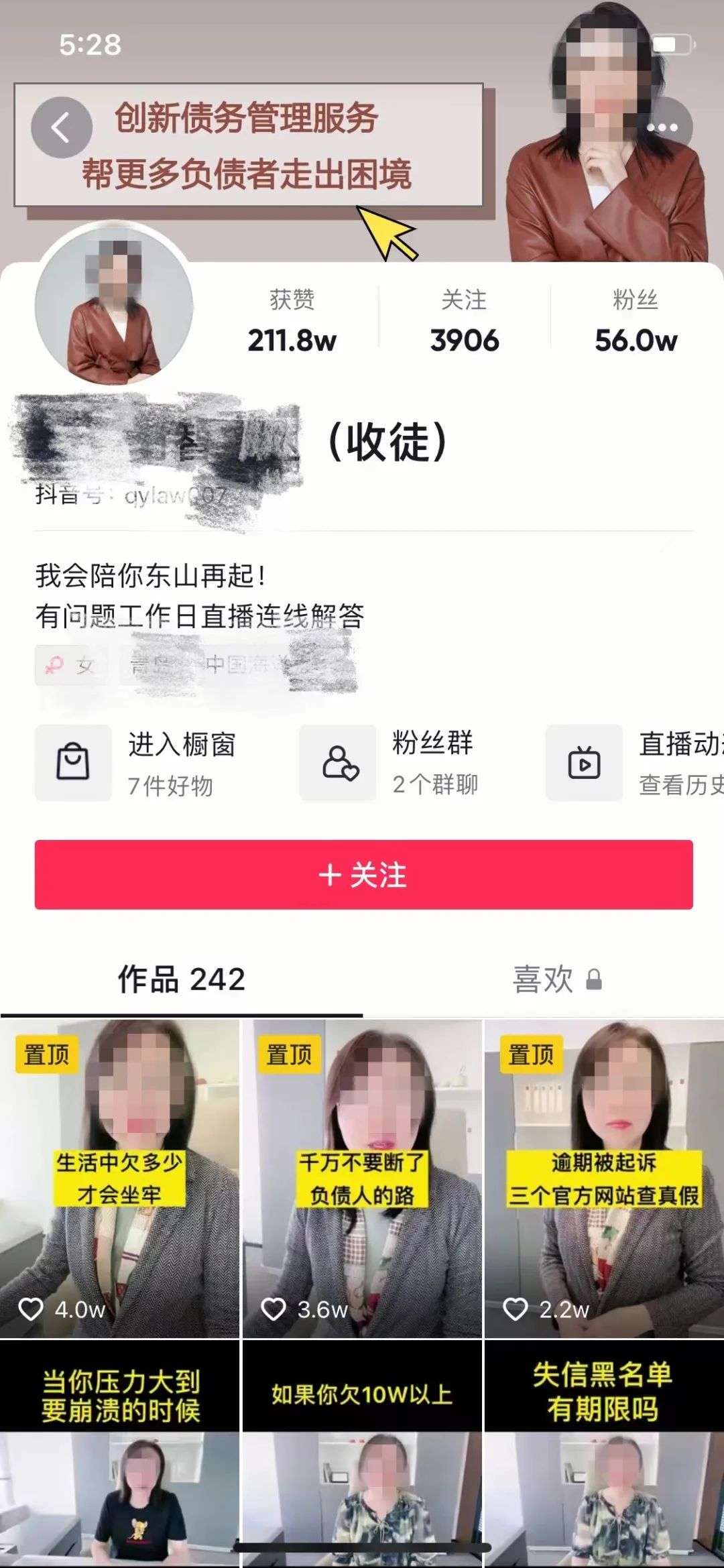Open pinned video 生活中欠多少才会坐牢

pos(119,1179)
